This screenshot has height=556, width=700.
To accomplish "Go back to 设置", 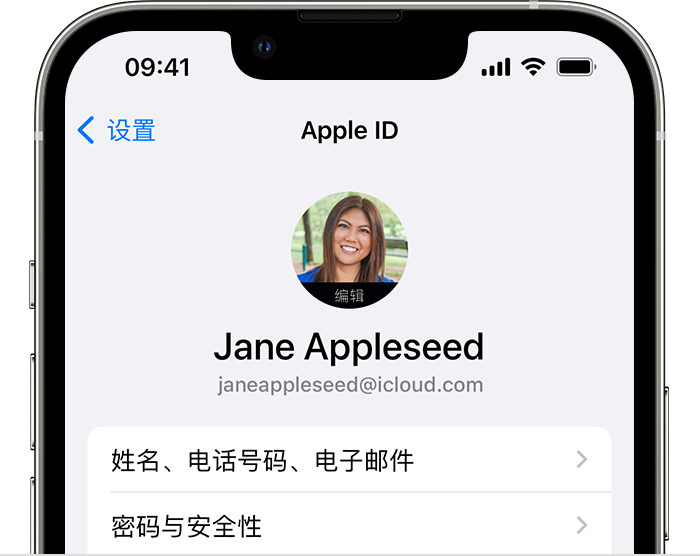I will (x=116, y=130).
